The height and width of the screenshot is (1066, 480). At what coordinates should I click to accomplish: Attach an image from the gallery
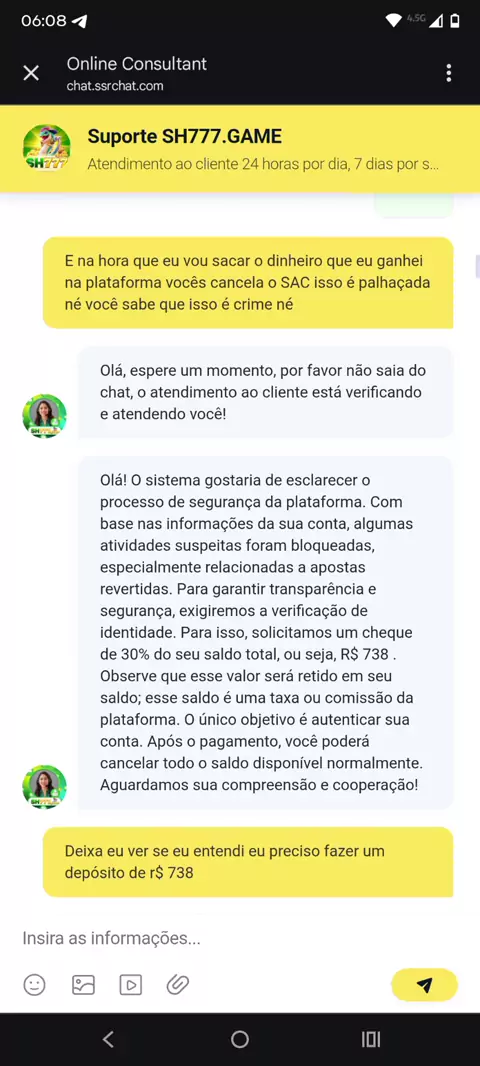83,984
